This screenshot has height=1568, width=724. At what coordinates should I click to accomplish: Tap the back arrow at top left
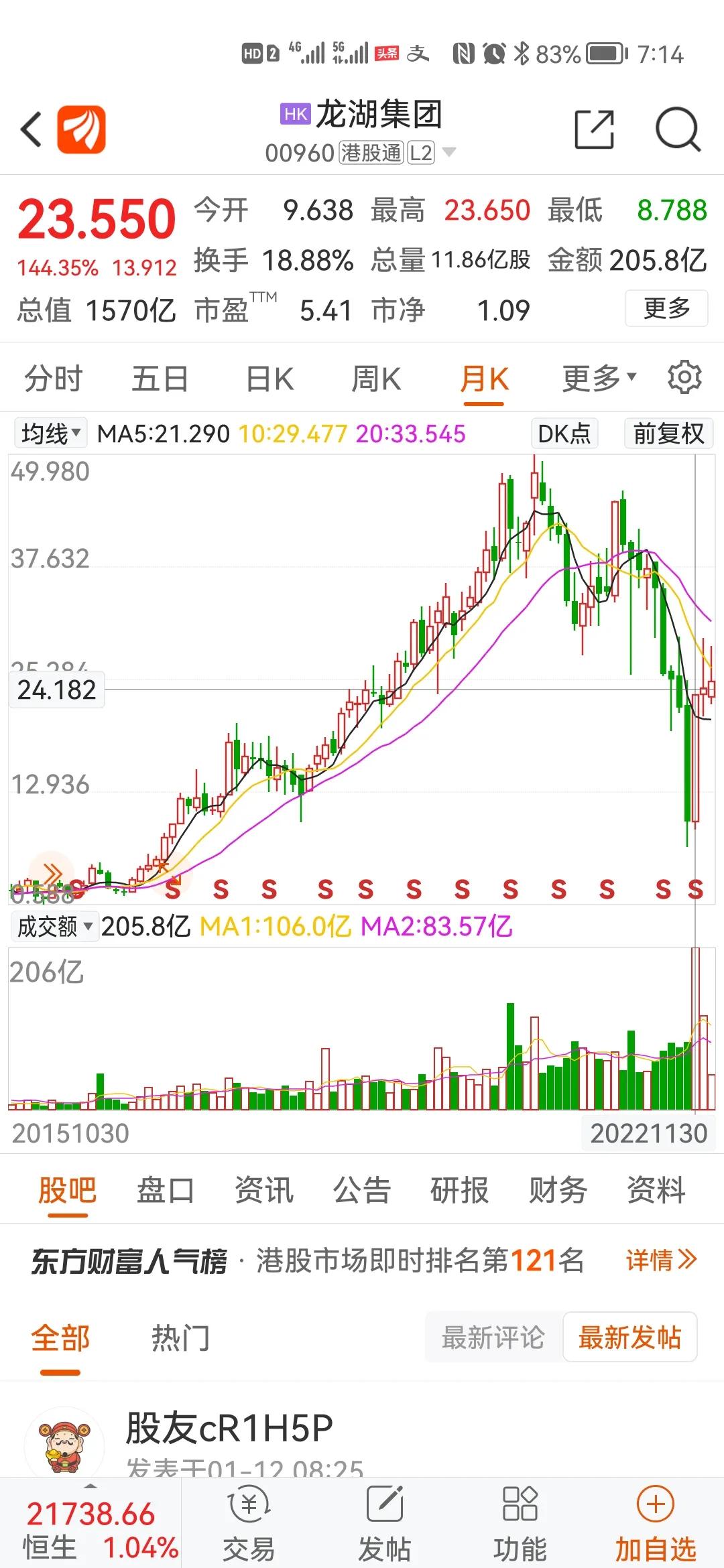coord(32,129)
